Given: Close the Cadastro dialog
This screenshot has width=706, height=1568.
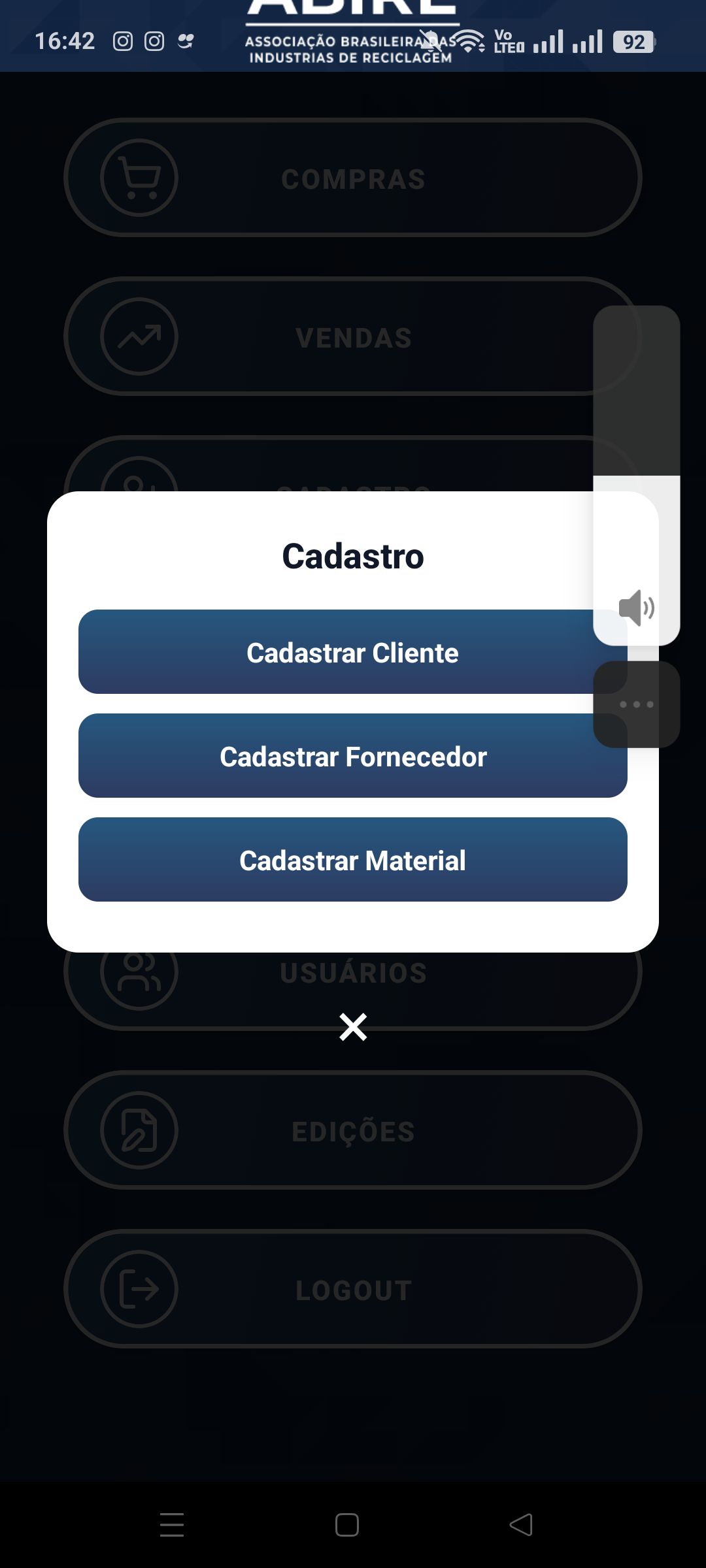Looking at the screenshot, I should coord(353,1027).
